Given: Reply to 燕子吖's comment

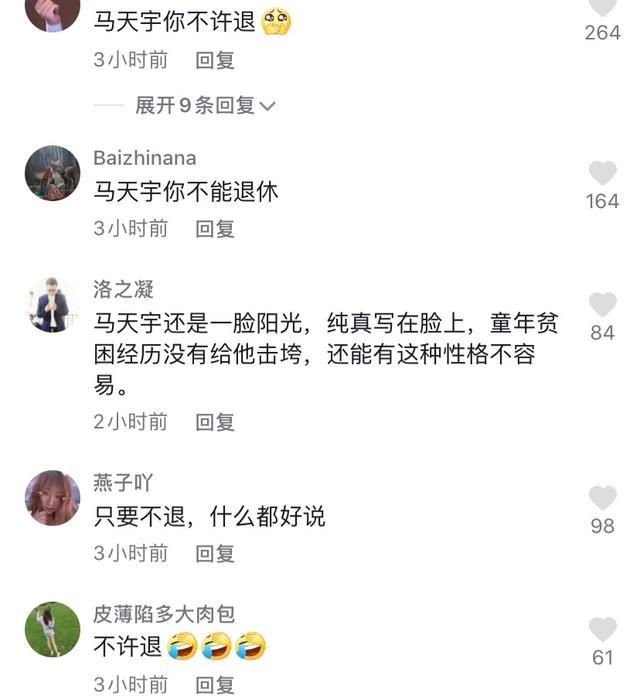Looking at the screenshot, I should (x=215, y=553).
